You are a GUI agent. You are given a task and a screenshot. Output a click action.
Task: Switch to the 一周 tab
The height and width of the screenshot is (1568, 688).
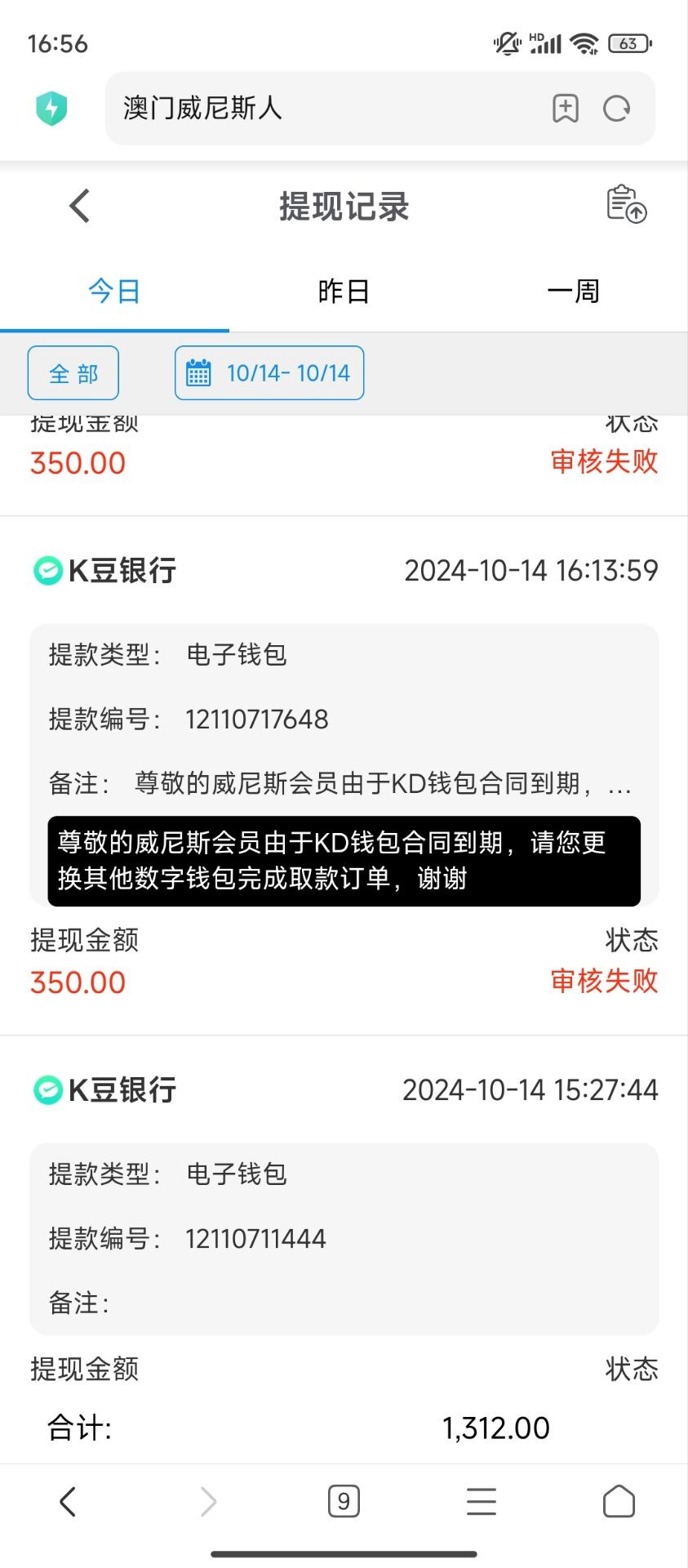tap(574, 291)
